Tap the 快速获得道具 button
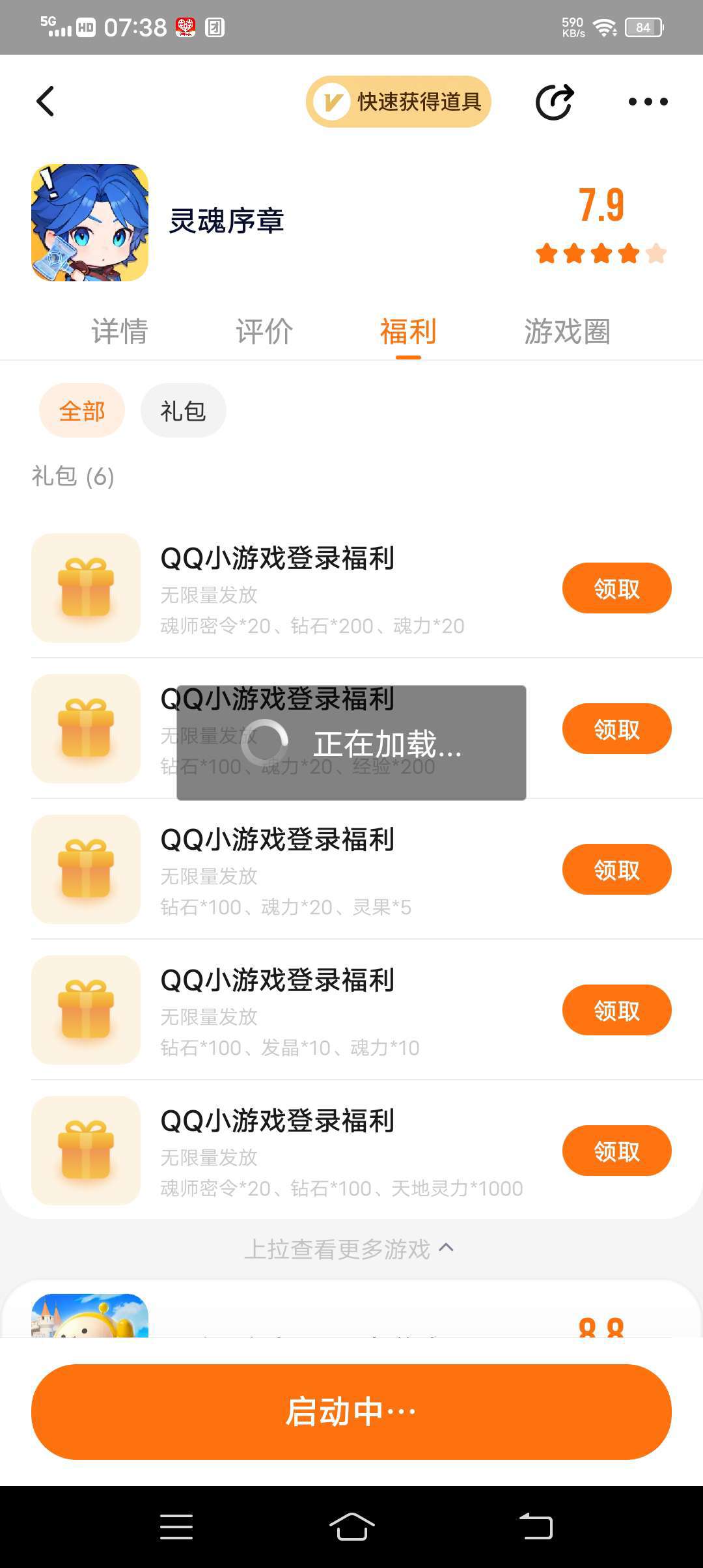This screenshot has height=1568, width=703. click(398, 102)
